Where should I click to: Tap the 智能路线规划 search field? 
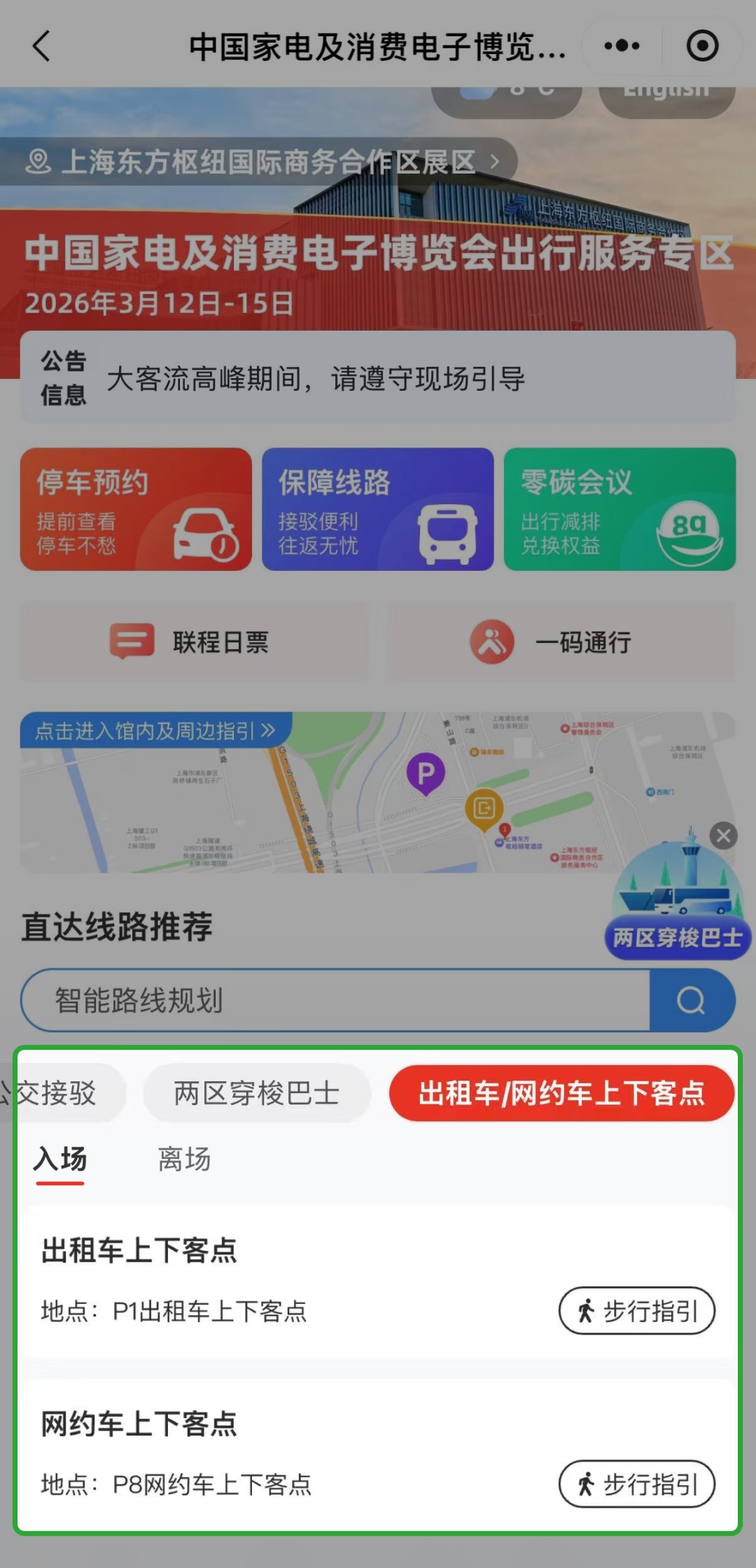click(x=336, y=1000)
